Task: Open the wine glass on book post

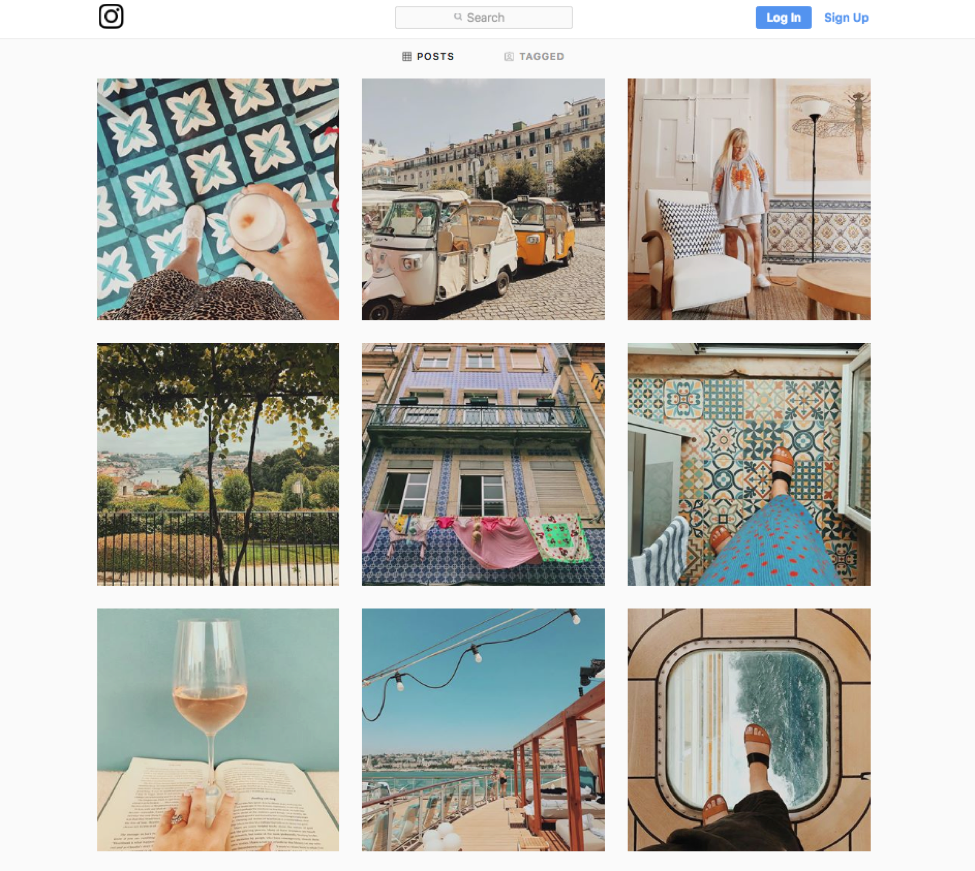Action: tap(218, 730)
